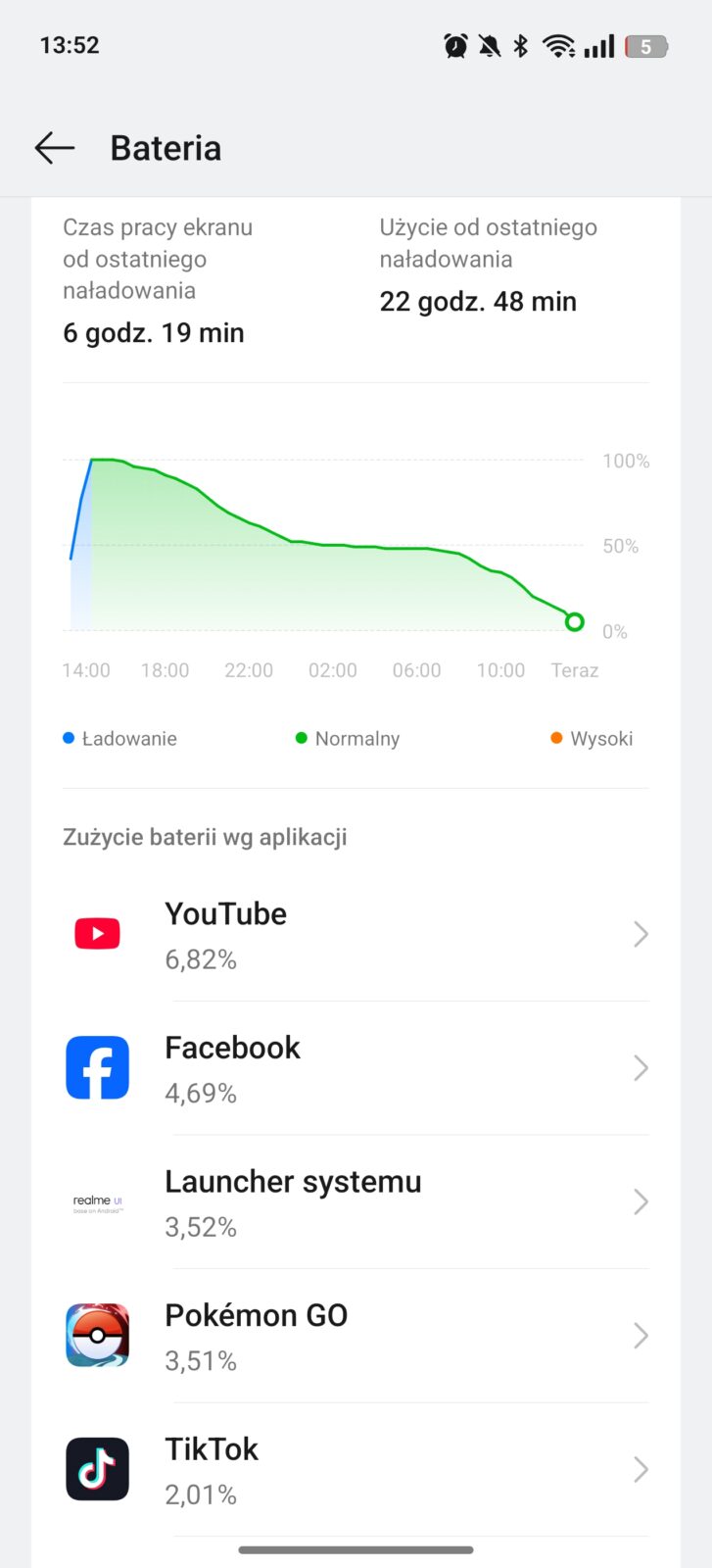Go back from the Bateria screen
This screenshot has height=1568, width=712.
coord(55,148)
